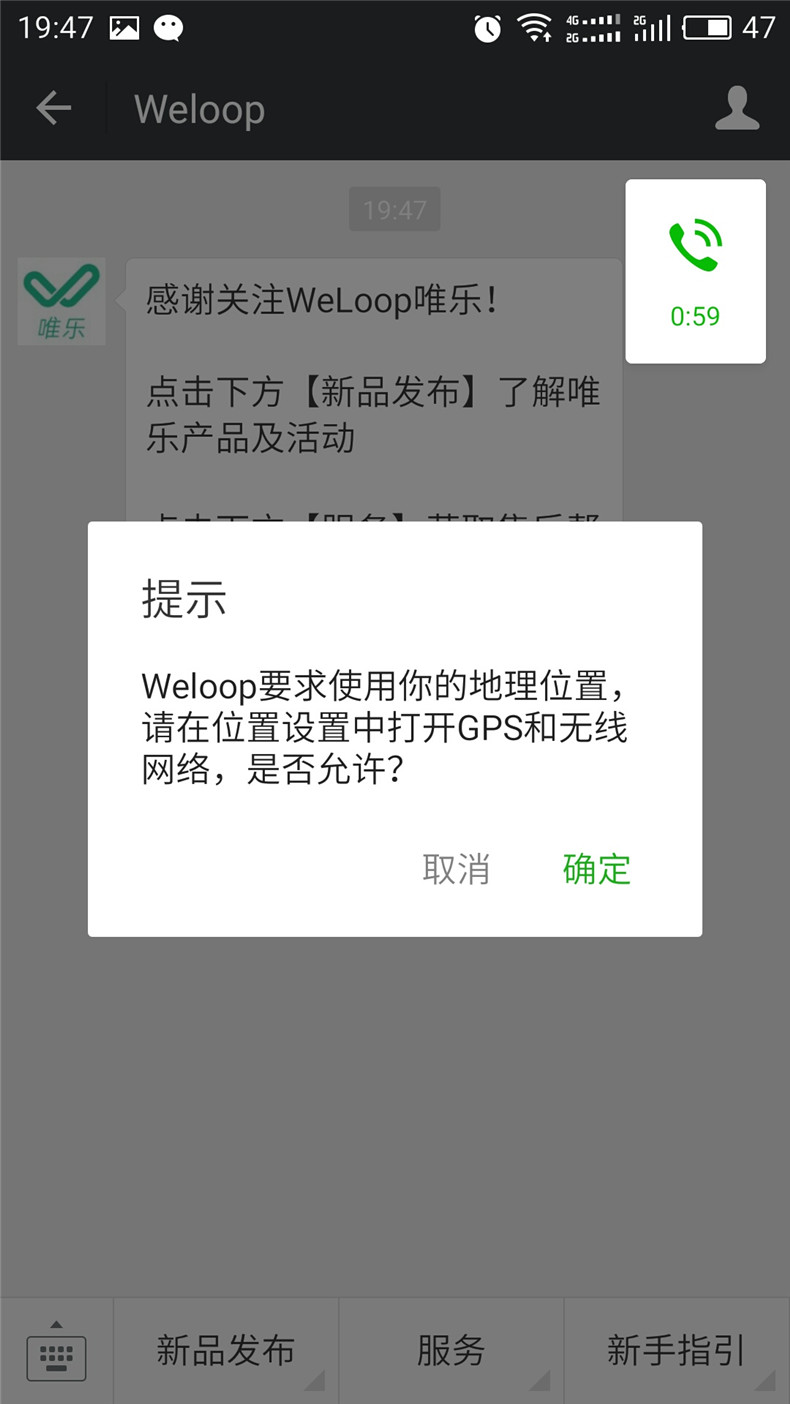Open the 服务 menu
Image resolution: width=790 pixels, height=1404 pixels.
click(x=451, y=1351)
